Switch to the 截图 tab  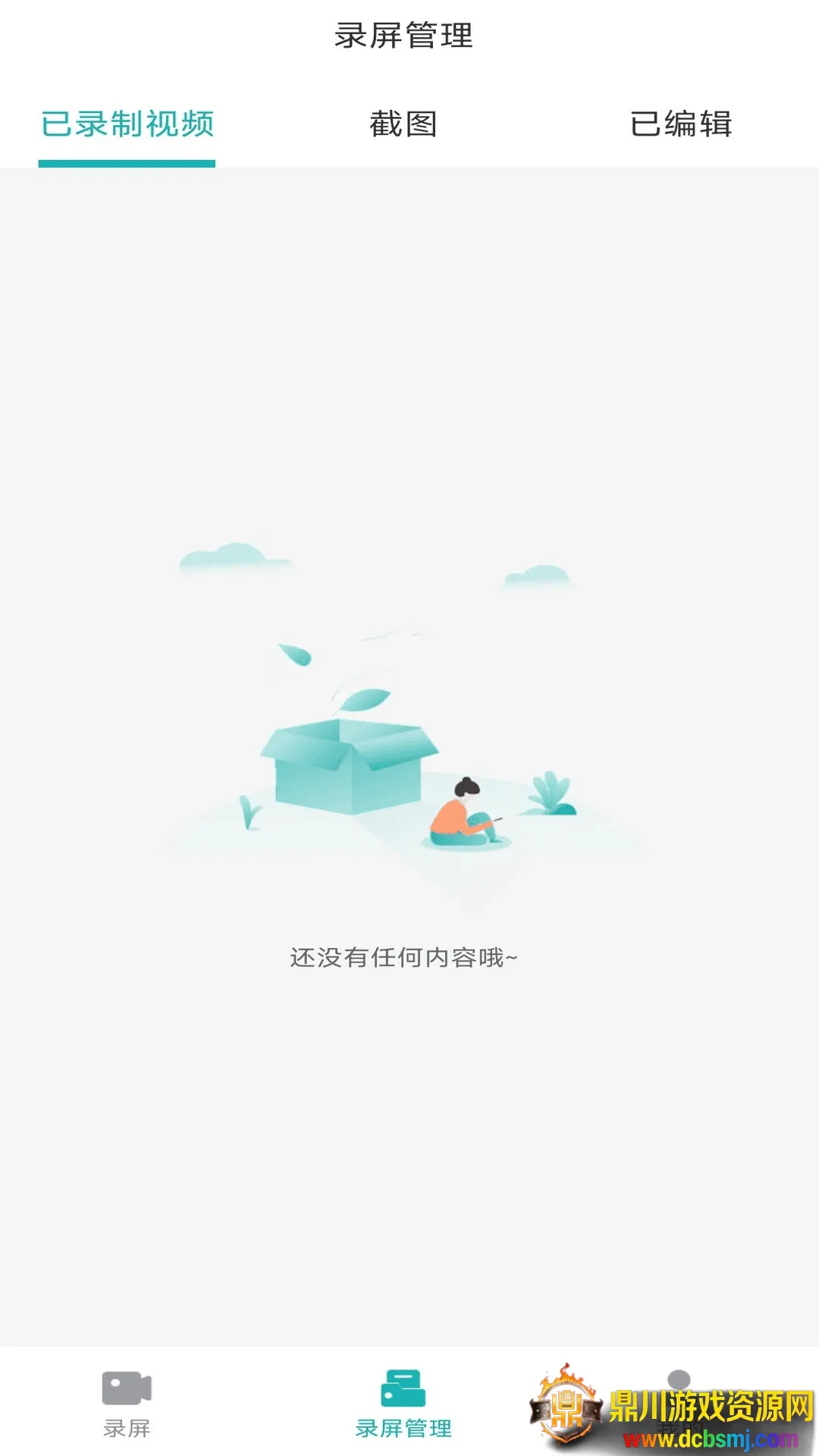(x=403, y=124)
